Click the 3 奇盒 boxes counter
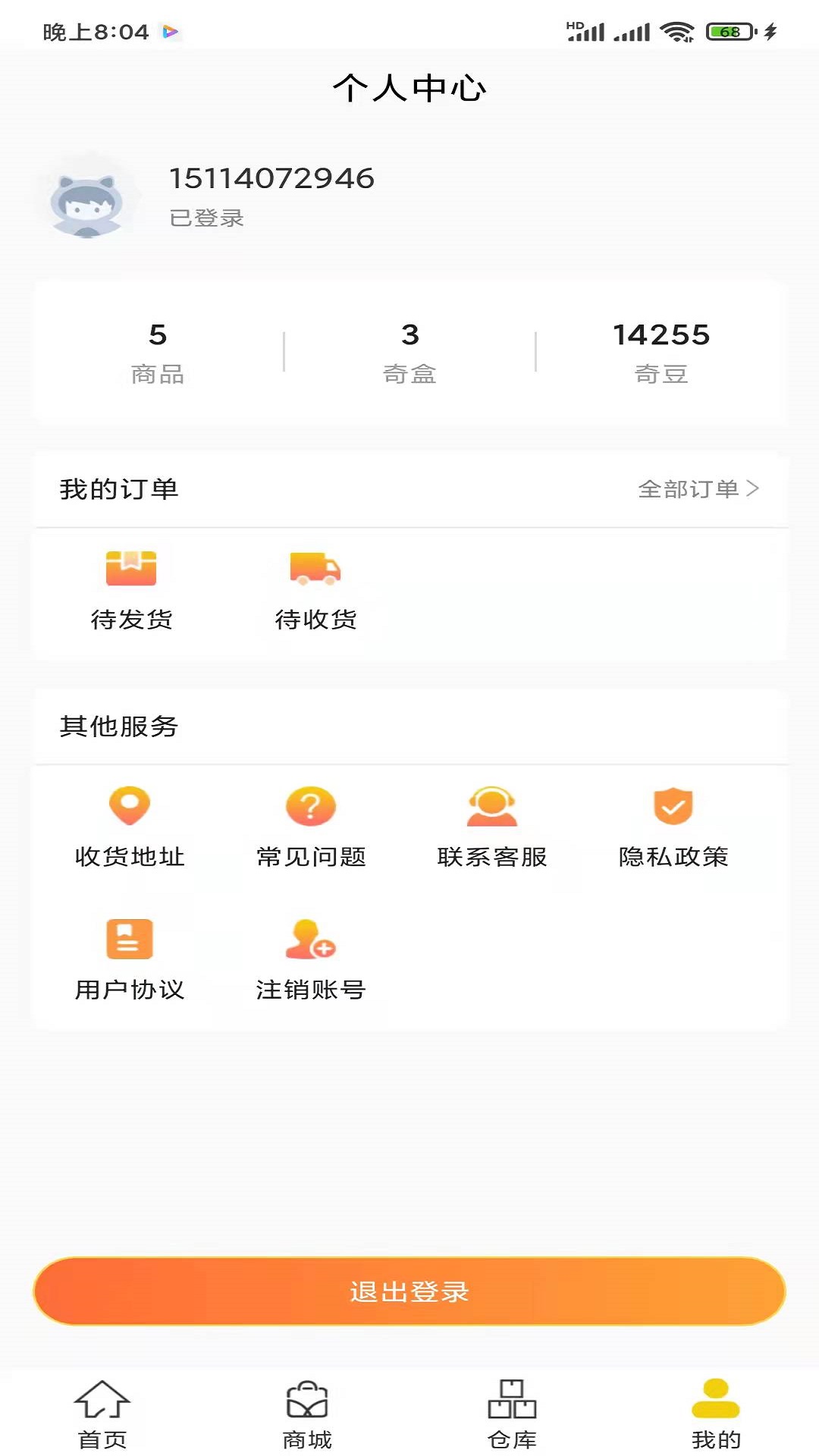Screen dimensions: 819x1456 point(409,350)
